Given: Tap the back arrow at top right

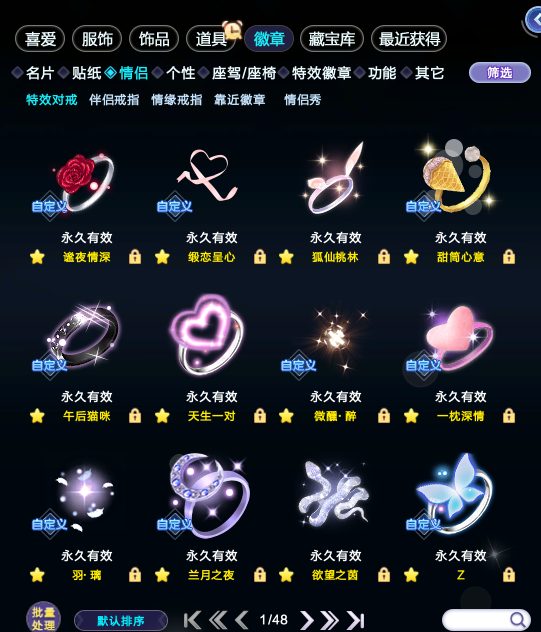Looking at the screenshot, I should 534,20.
